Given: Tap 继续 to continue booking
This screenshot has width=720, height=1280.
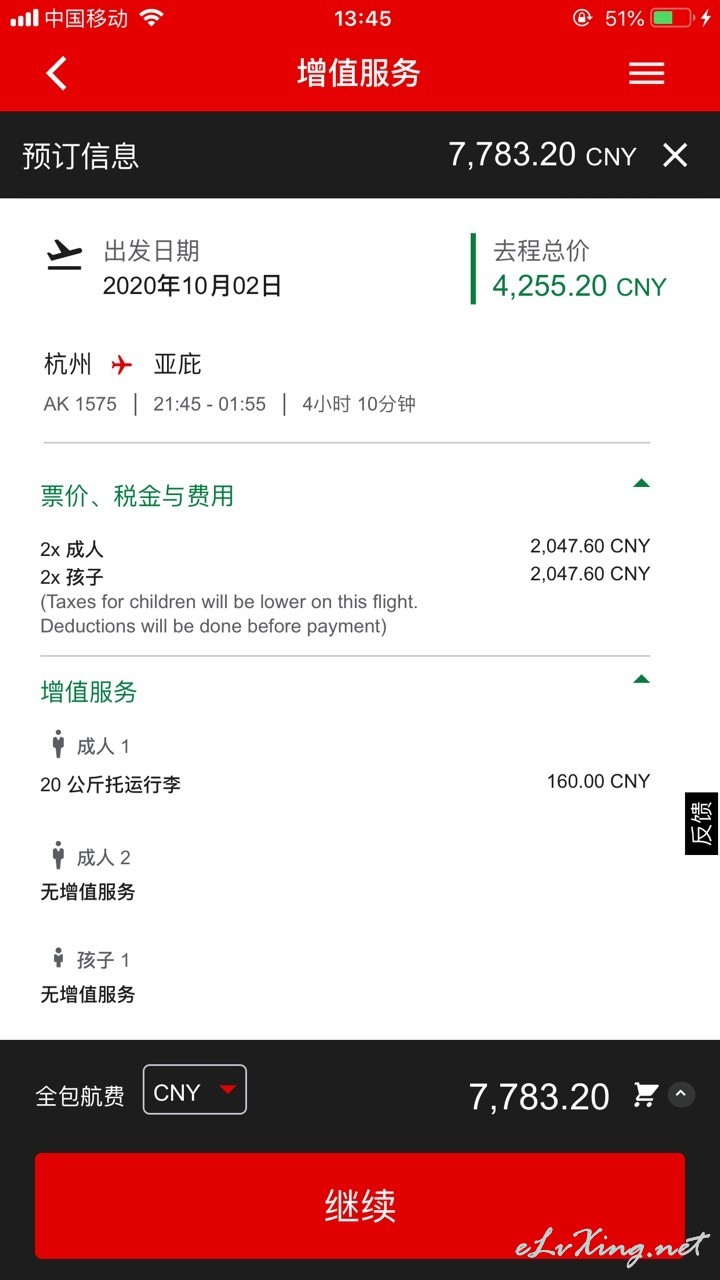Looking at the screenshot, I should tap(360, 1205).
